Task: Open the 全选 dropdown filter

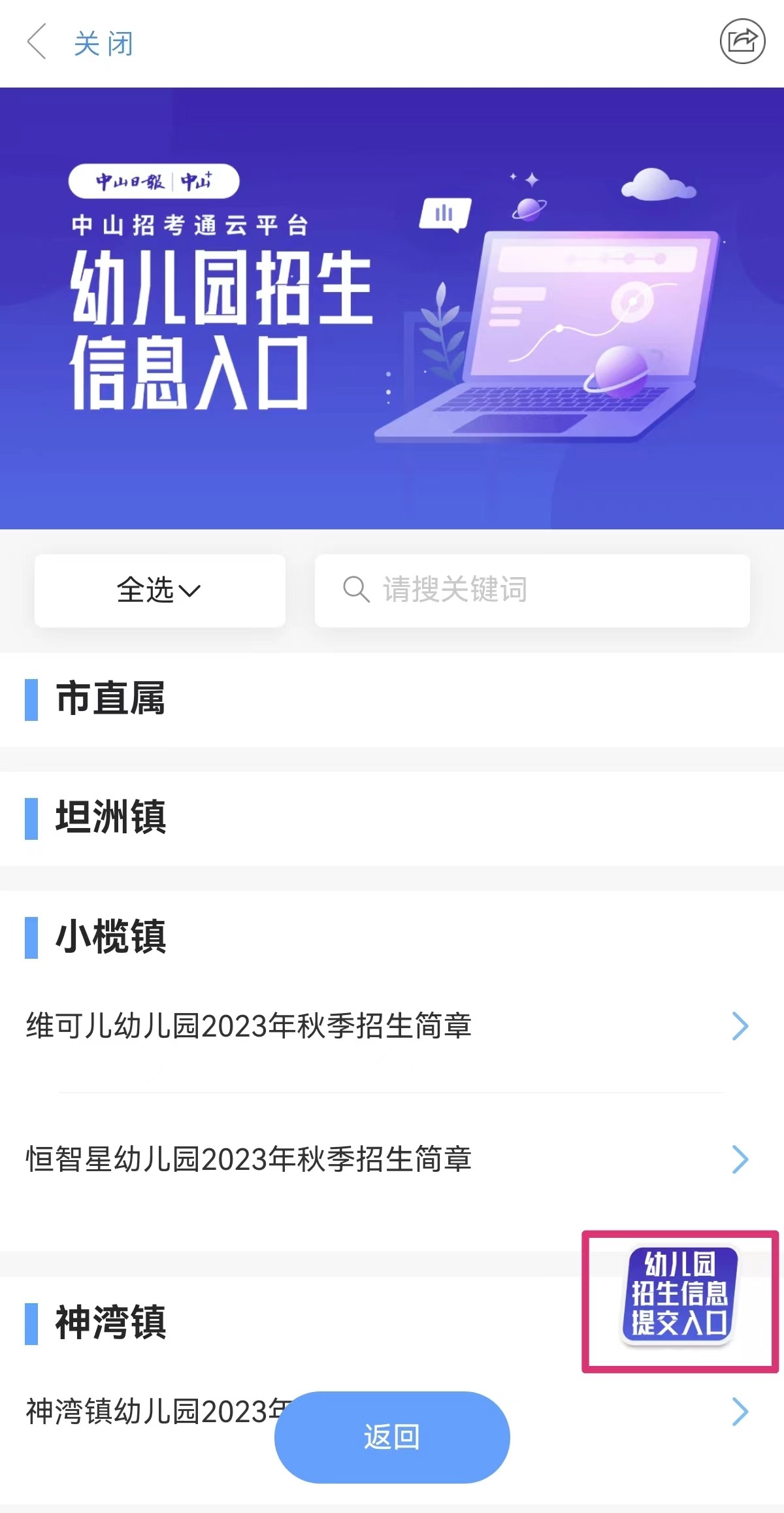Action: click(x=159, y=590)
